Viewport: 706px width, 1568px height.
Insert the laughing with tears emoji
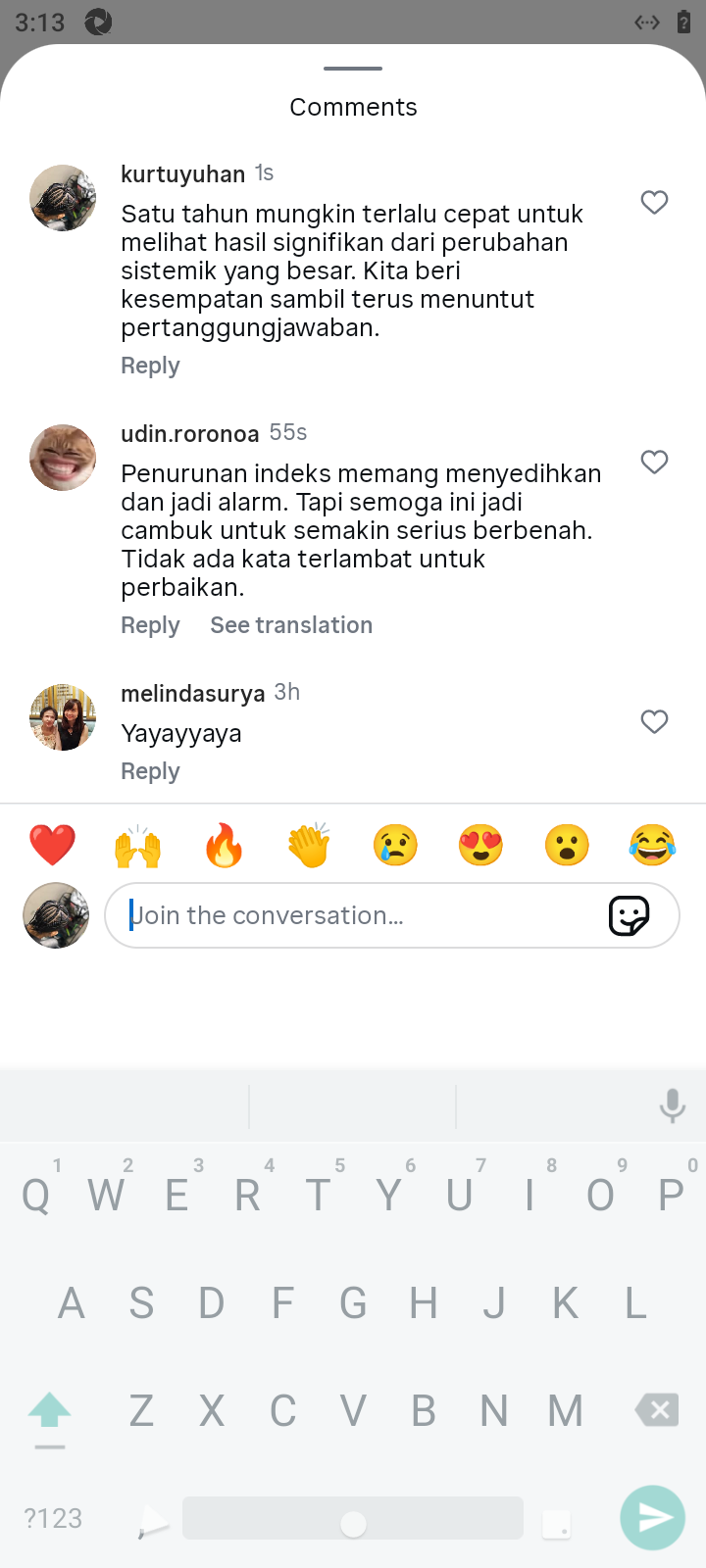(x=652, y=845)
